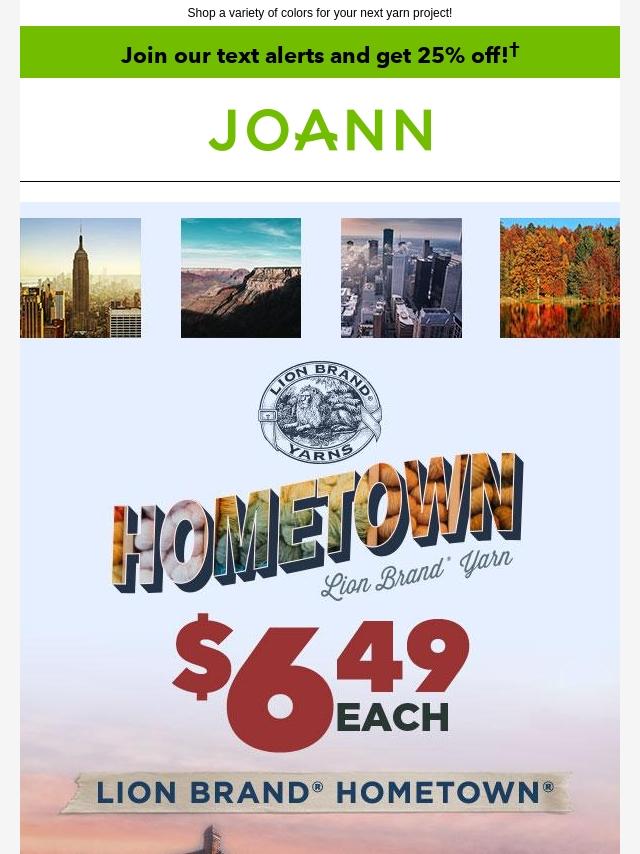Open the Empire State Building skyline tile
The width and height of the screenshot is (640, 854).
click(80, 278)
